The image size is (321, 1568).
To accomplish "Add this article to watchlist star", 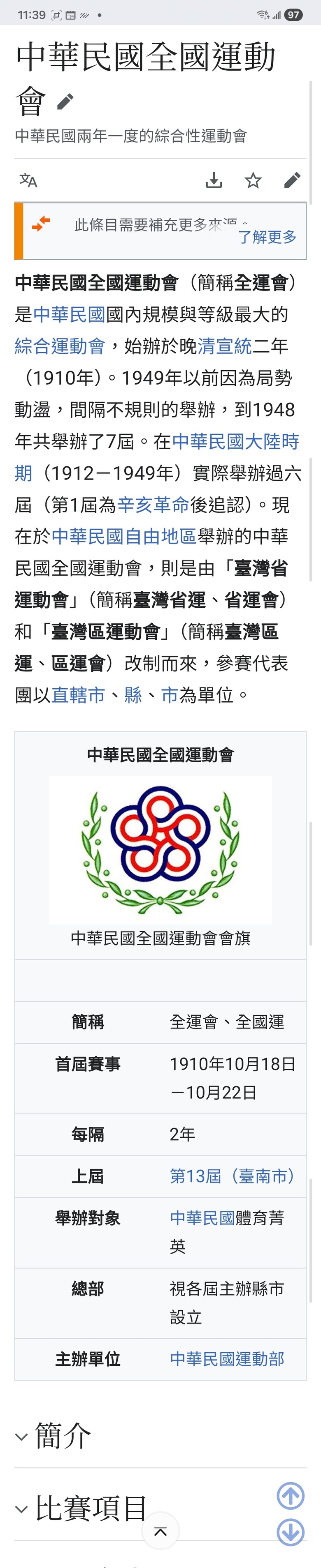I will [253, 180].
